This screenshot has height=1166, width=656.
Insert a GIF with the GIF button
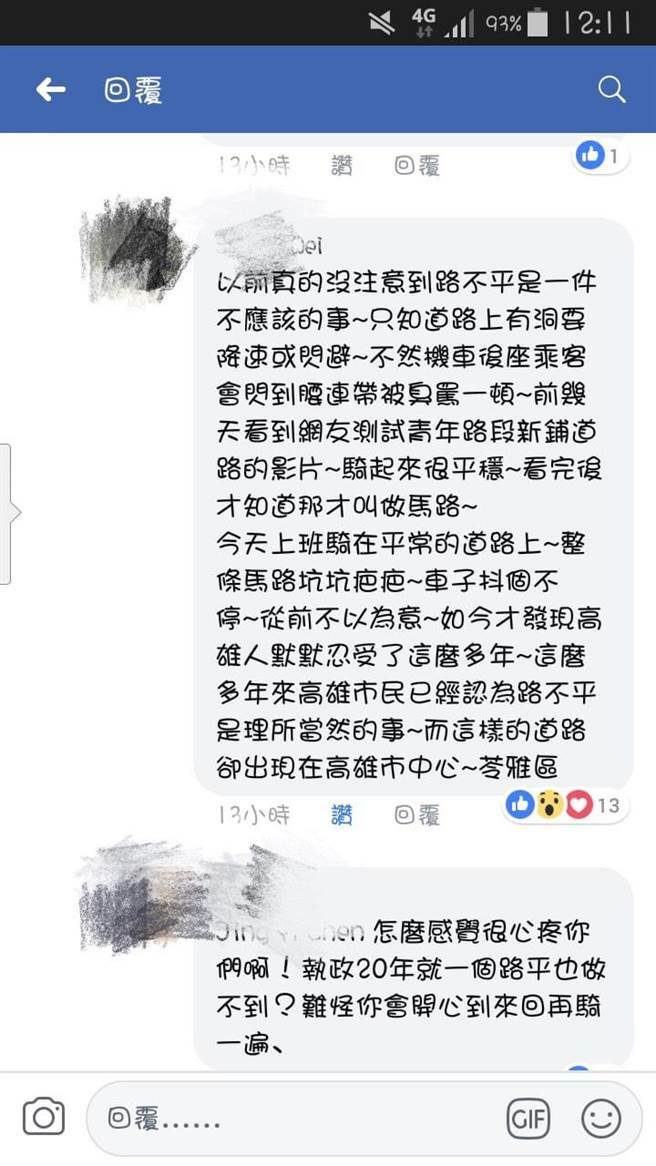coord(528,1118)
